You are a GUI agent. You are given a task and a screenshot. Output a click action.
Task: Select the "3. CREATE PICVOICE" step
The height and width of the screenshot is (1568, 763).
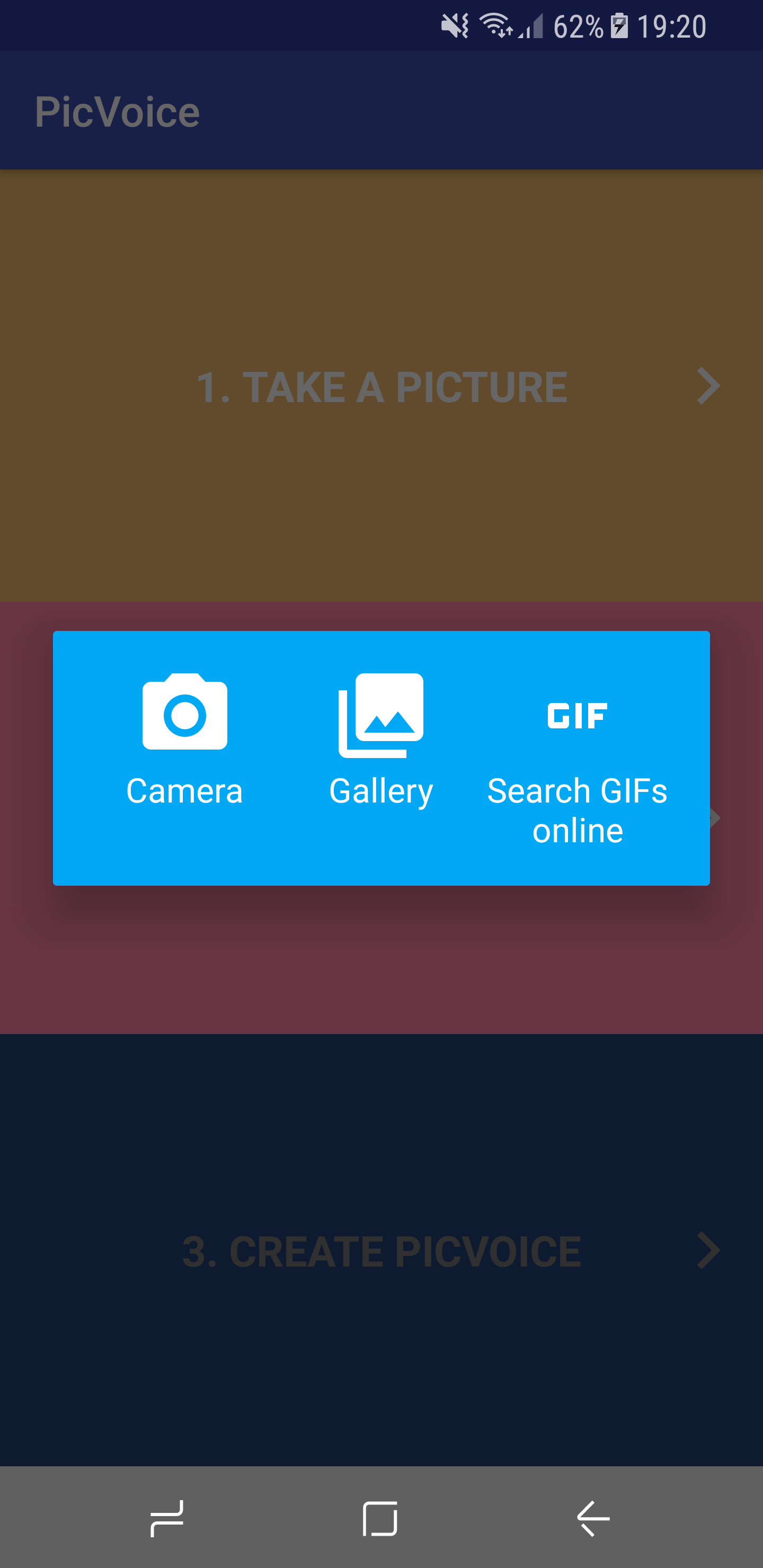pyautogui.click(x=381, y=1251)
